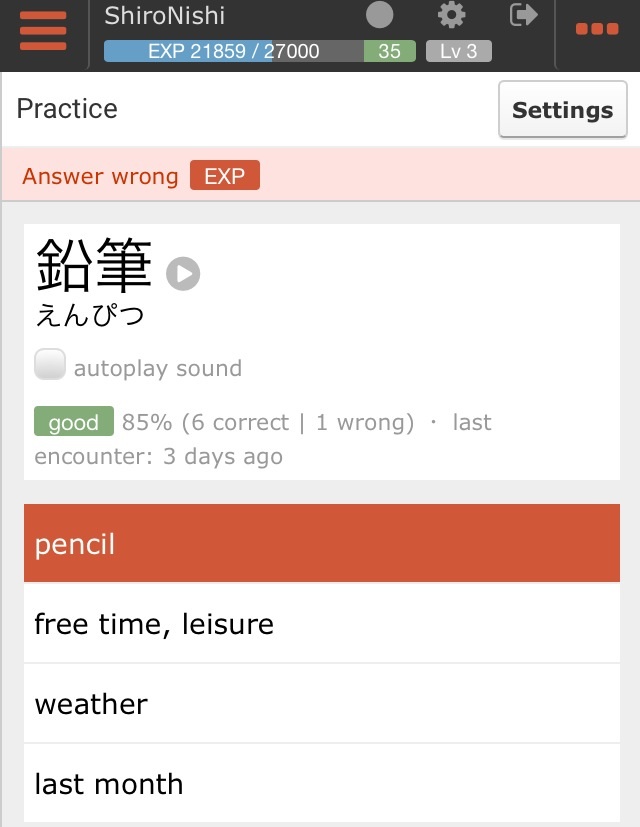Play the pronunciation audio for 鉛筆

click(183, 274)
